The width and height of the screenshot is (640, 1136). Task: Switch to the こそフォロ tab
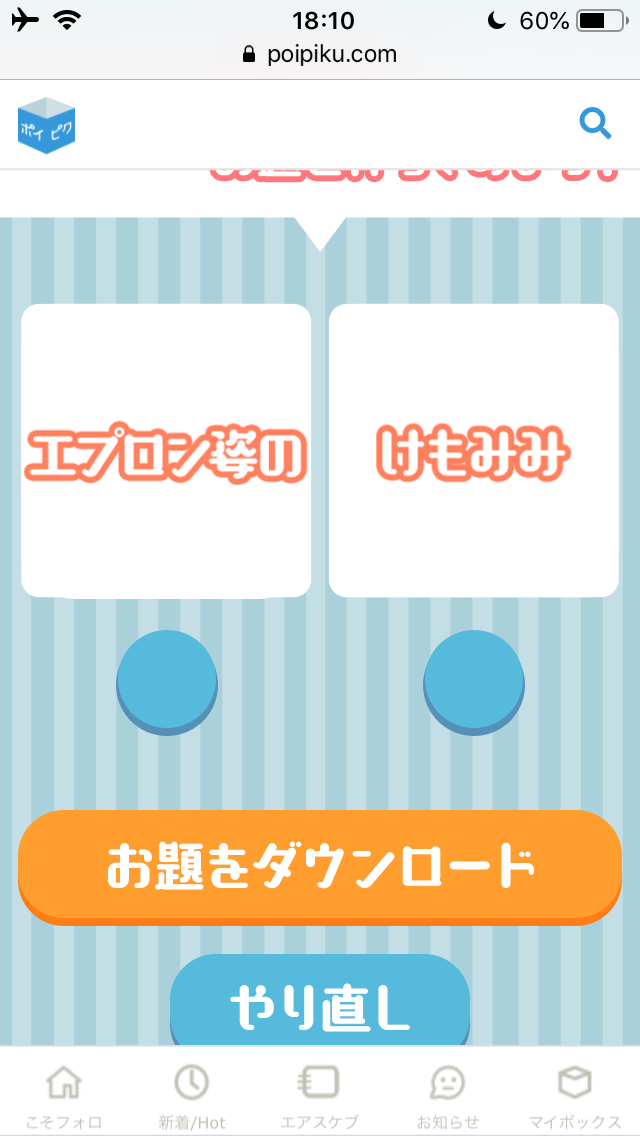[x=65, y=1094]
